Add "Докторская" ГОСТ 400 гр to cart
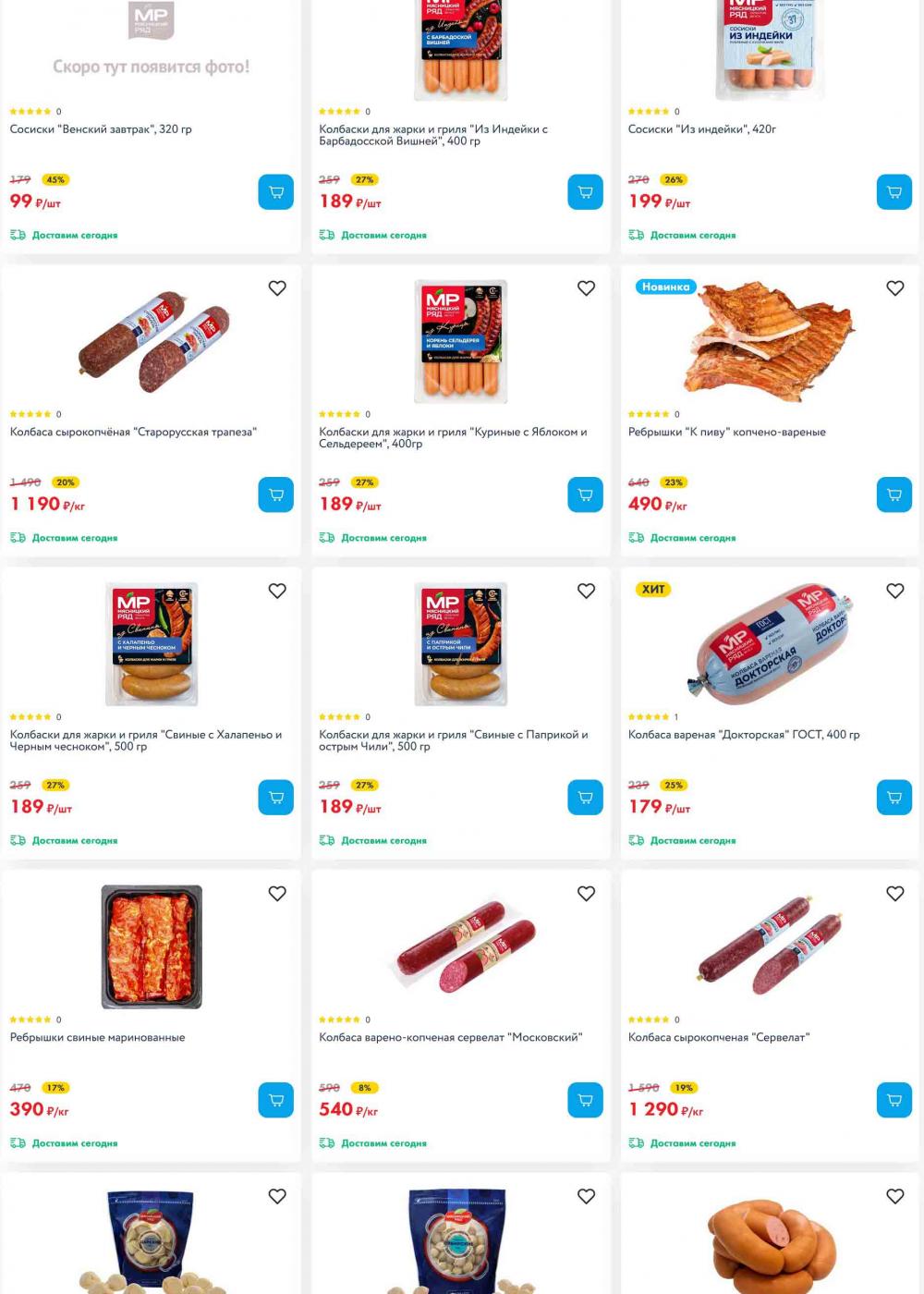The height and width of the screenshot is (1294, 924). [x=894, y=798]
